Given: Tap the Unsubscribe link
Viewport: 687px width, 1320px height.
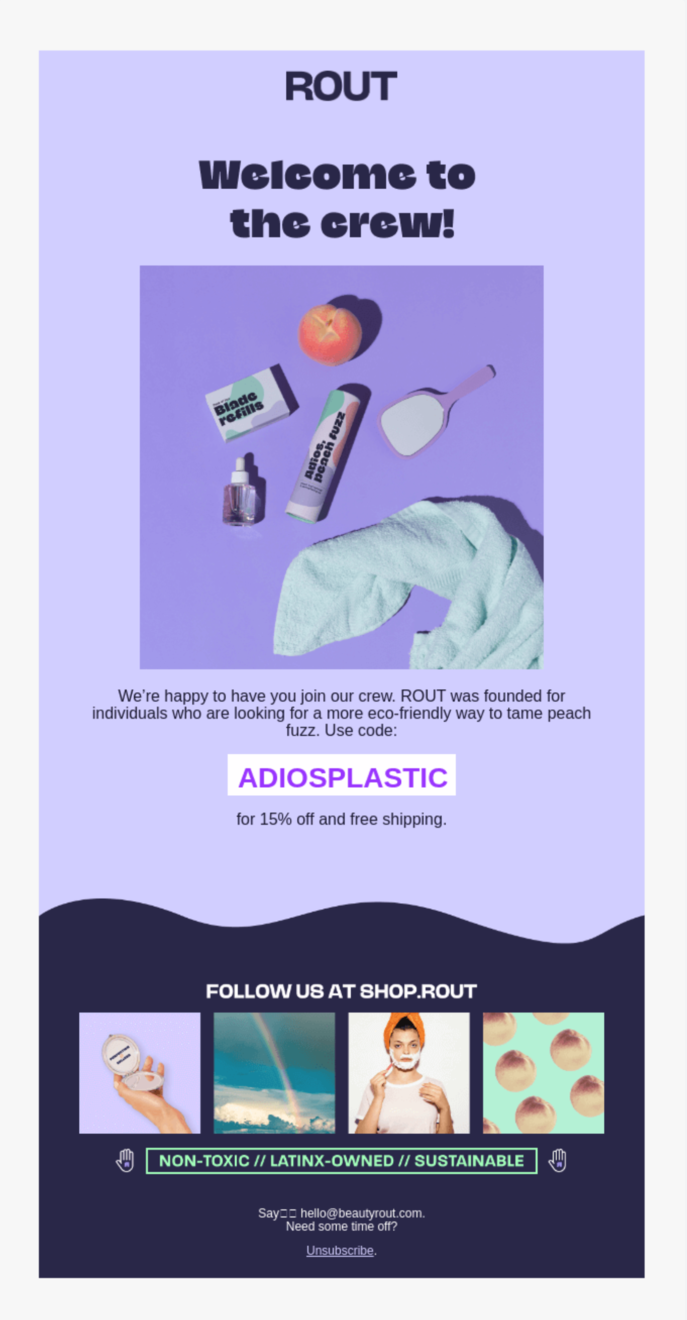Looking at the screenshot, I should [x=339, y=1250].
